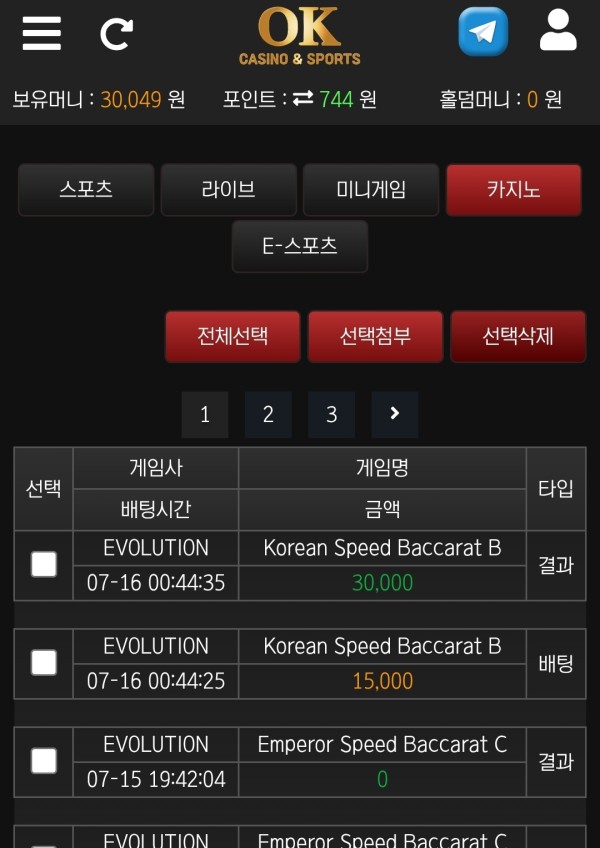Open the Telegram link icon
600x848 pixels.
483,32
